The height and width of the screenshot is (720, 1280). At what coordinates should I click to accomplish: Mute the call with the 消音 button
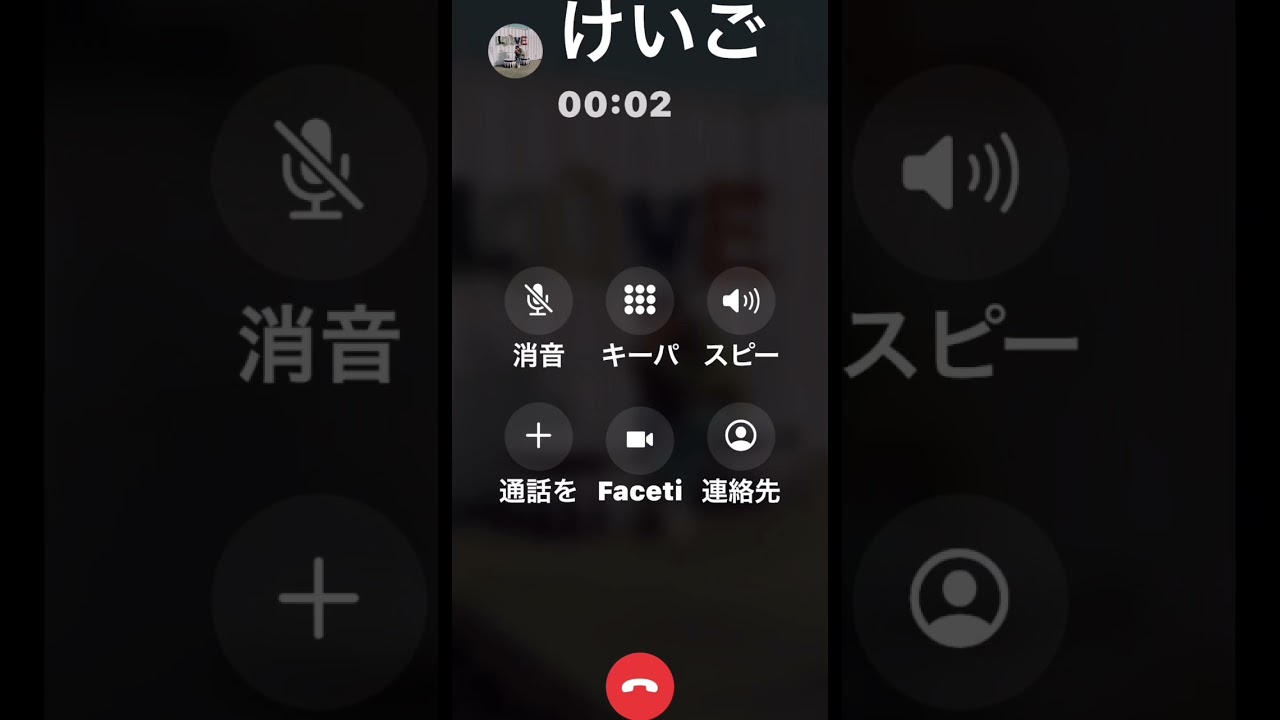pos(538,301)
